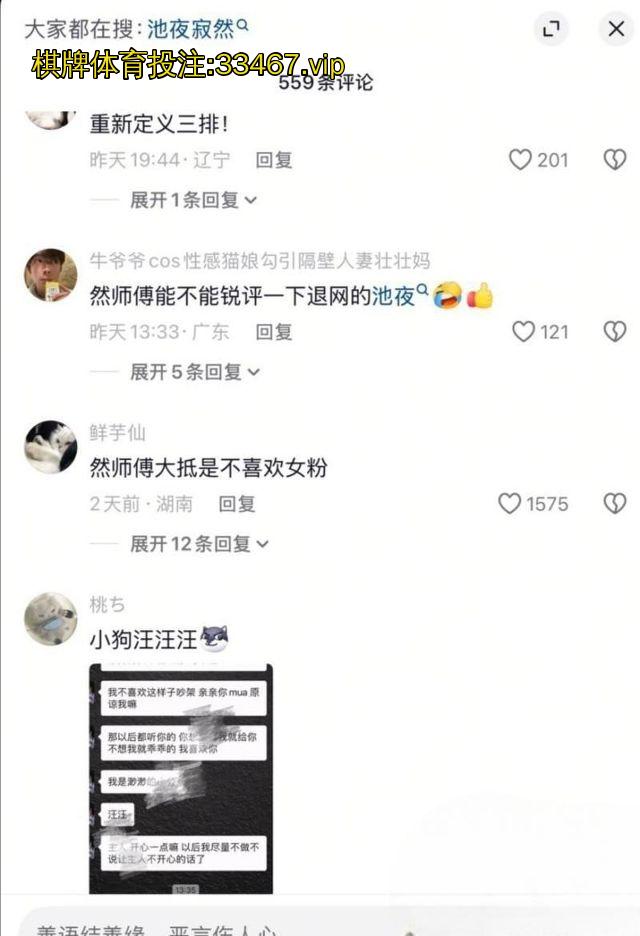Expand comments to full screen

click(x=551, y=29)
